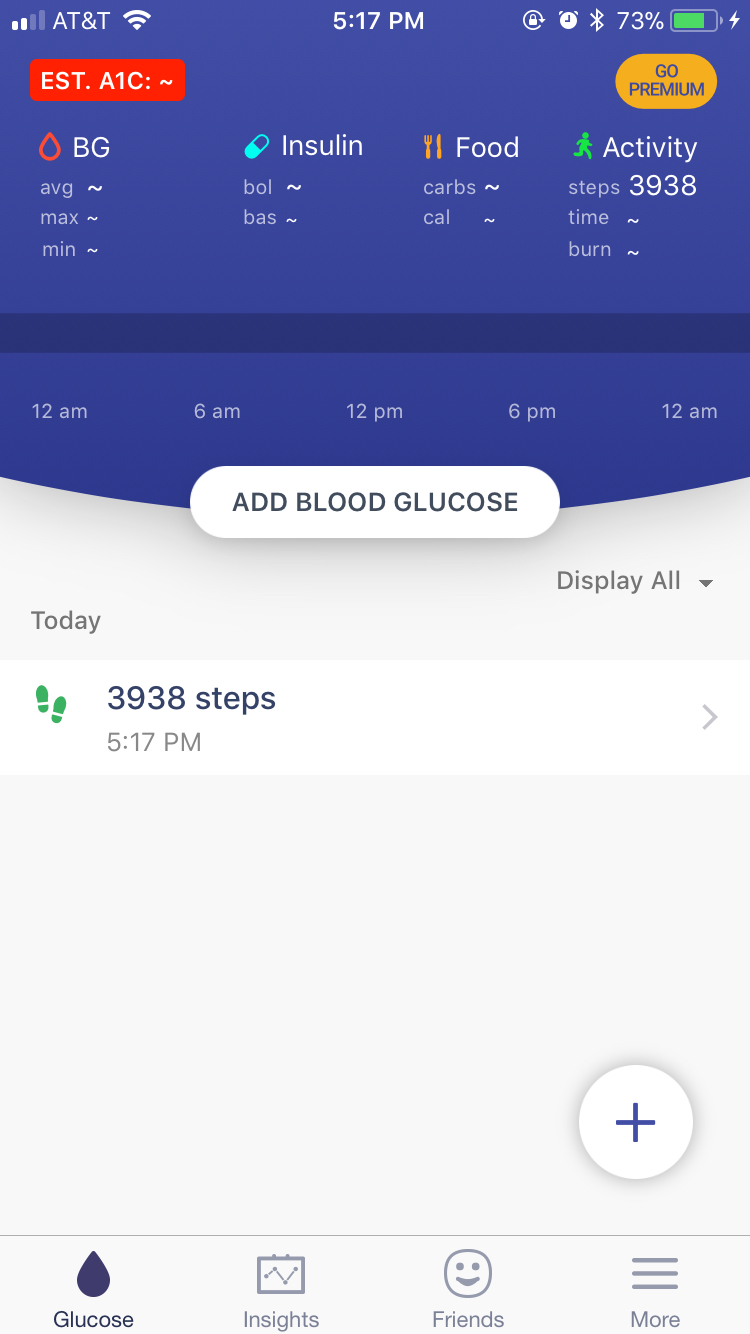Viewport: 750px width, 1334px height.
Task: Select the Glucose tab
Action: click(94, 1289)
